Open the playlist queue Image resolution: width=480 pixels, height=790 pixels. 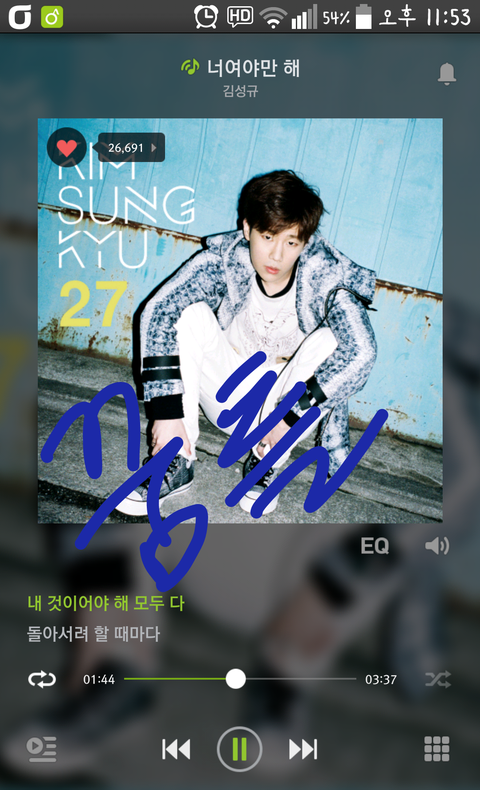[x=41, y=749]
